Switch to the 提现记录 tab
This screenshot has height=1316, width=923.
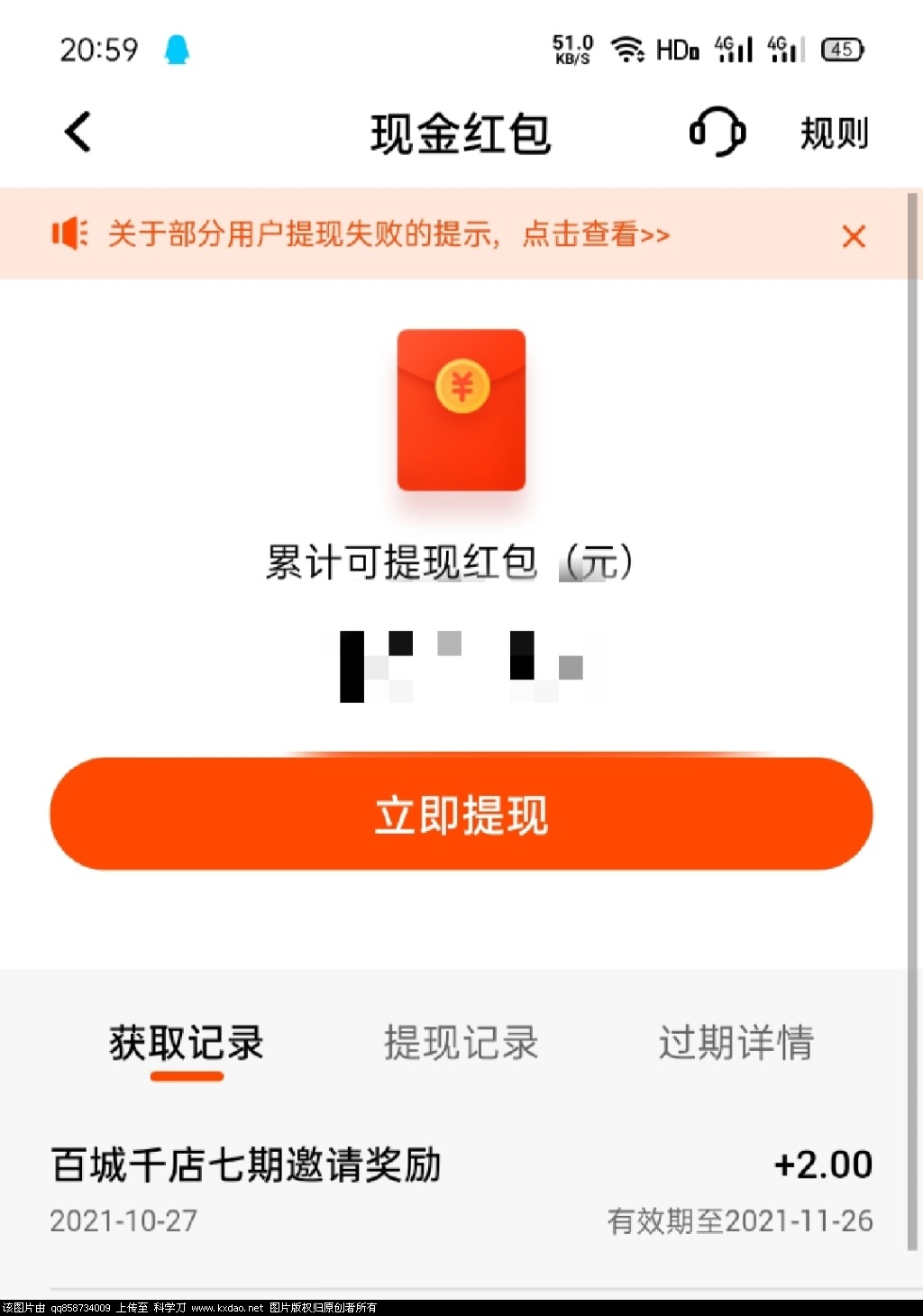[x=461, y=1043]
